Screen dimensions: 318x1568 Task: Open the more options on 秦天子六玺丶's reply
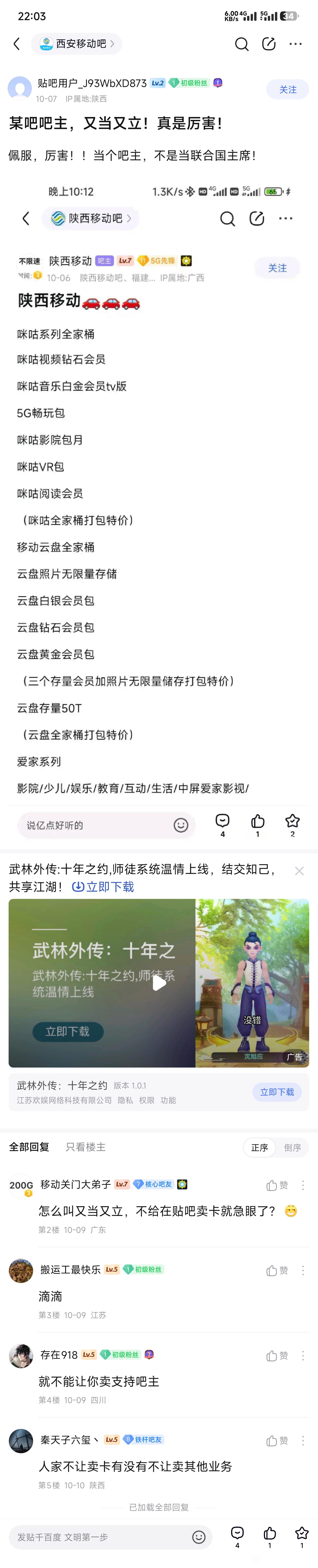303,1441
